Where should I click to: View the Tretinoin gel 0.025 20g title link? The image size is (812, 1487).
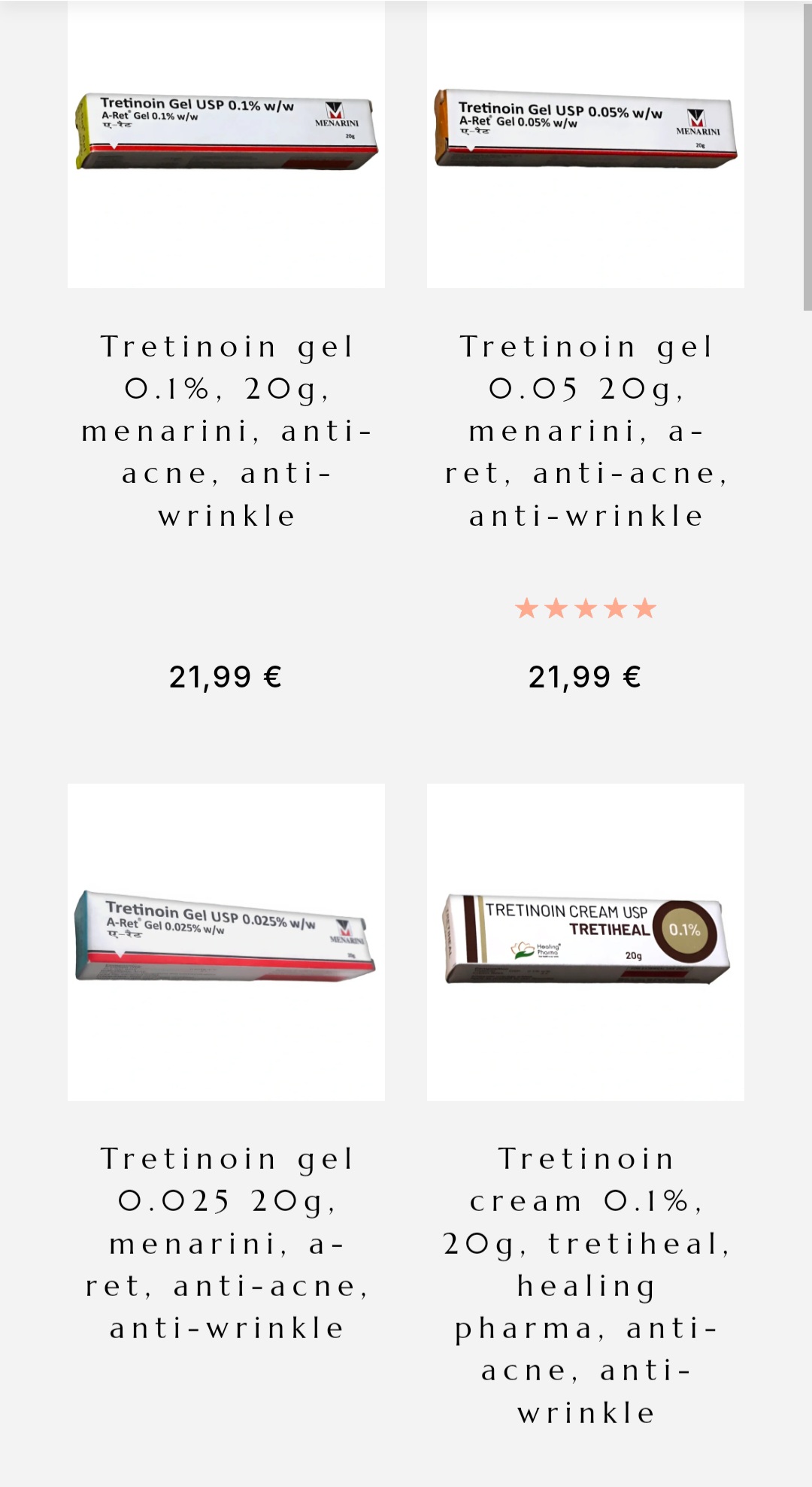226,1243
